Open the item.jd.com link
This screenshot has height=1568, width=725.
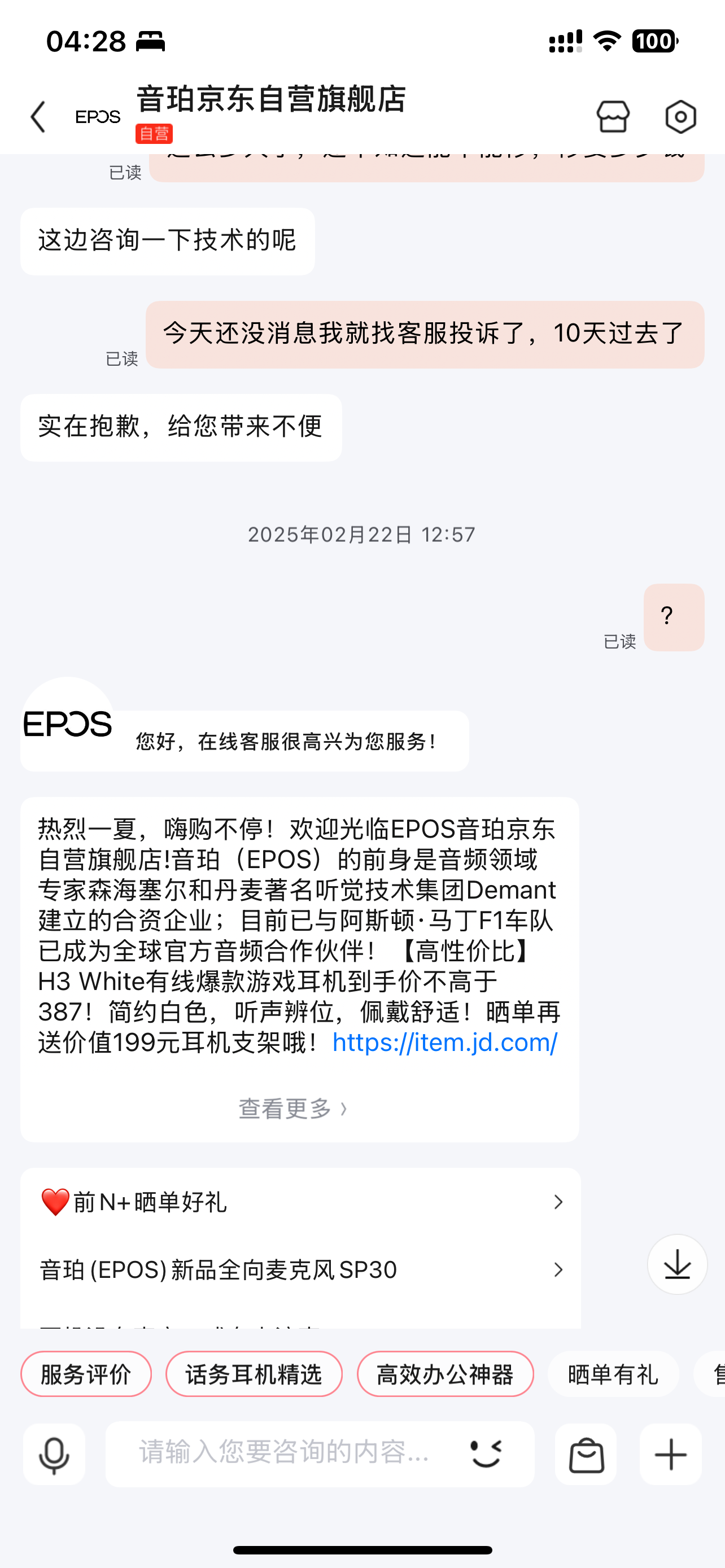pos(444,1042)
